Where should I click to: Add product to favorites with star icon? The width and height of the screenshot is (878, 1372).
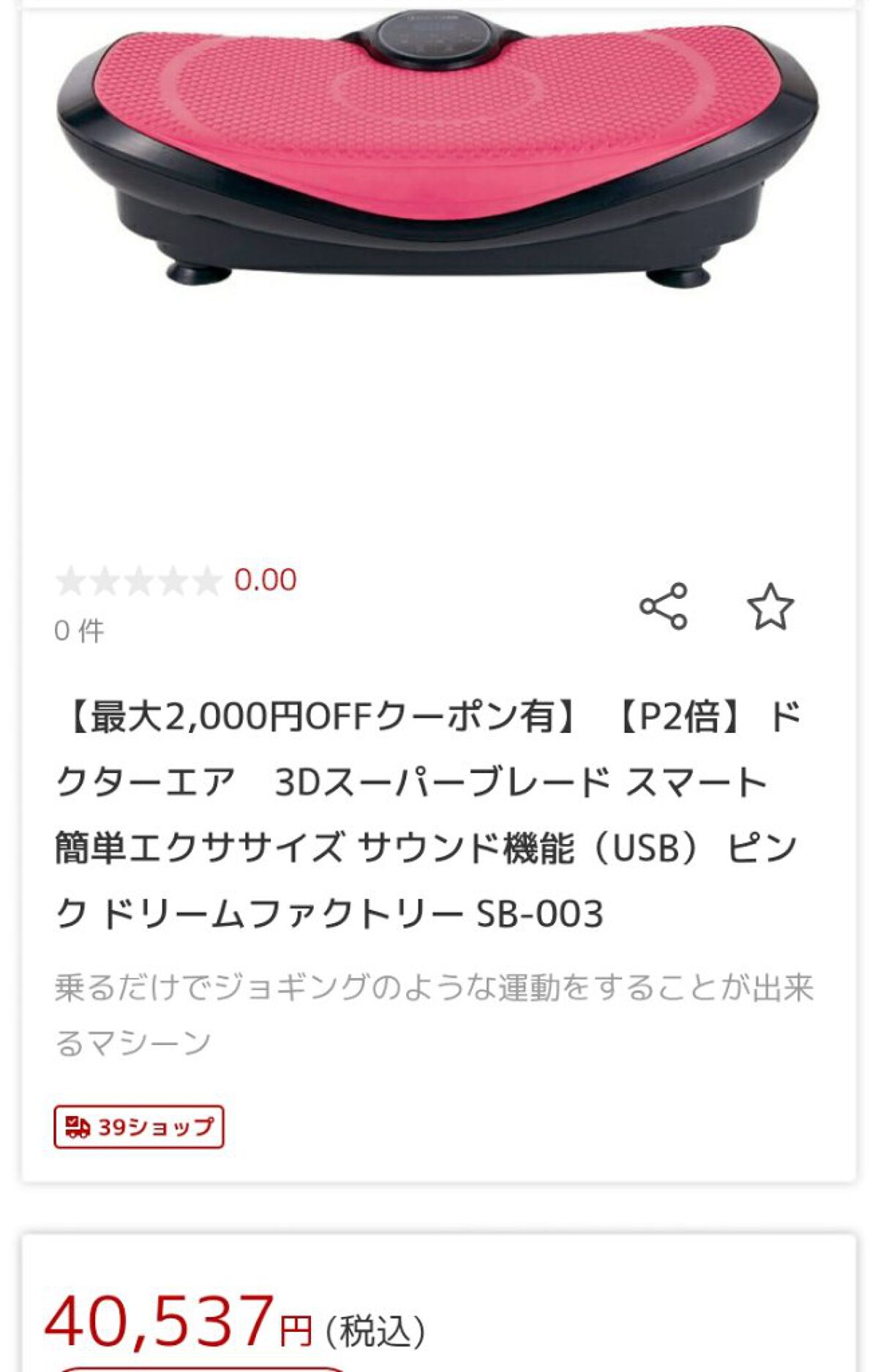click(x=770, y=606)
